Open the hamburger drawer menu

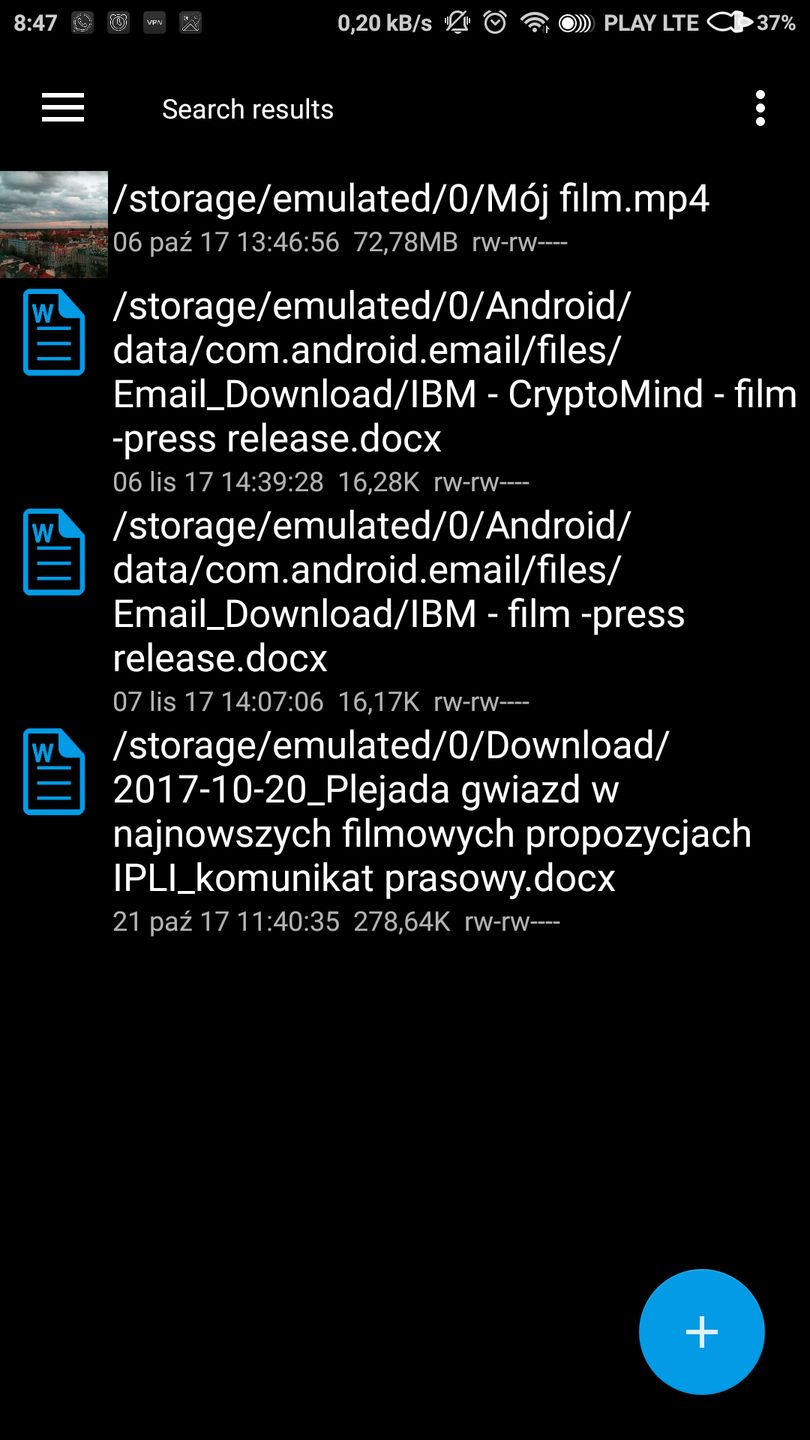[63, 108]
